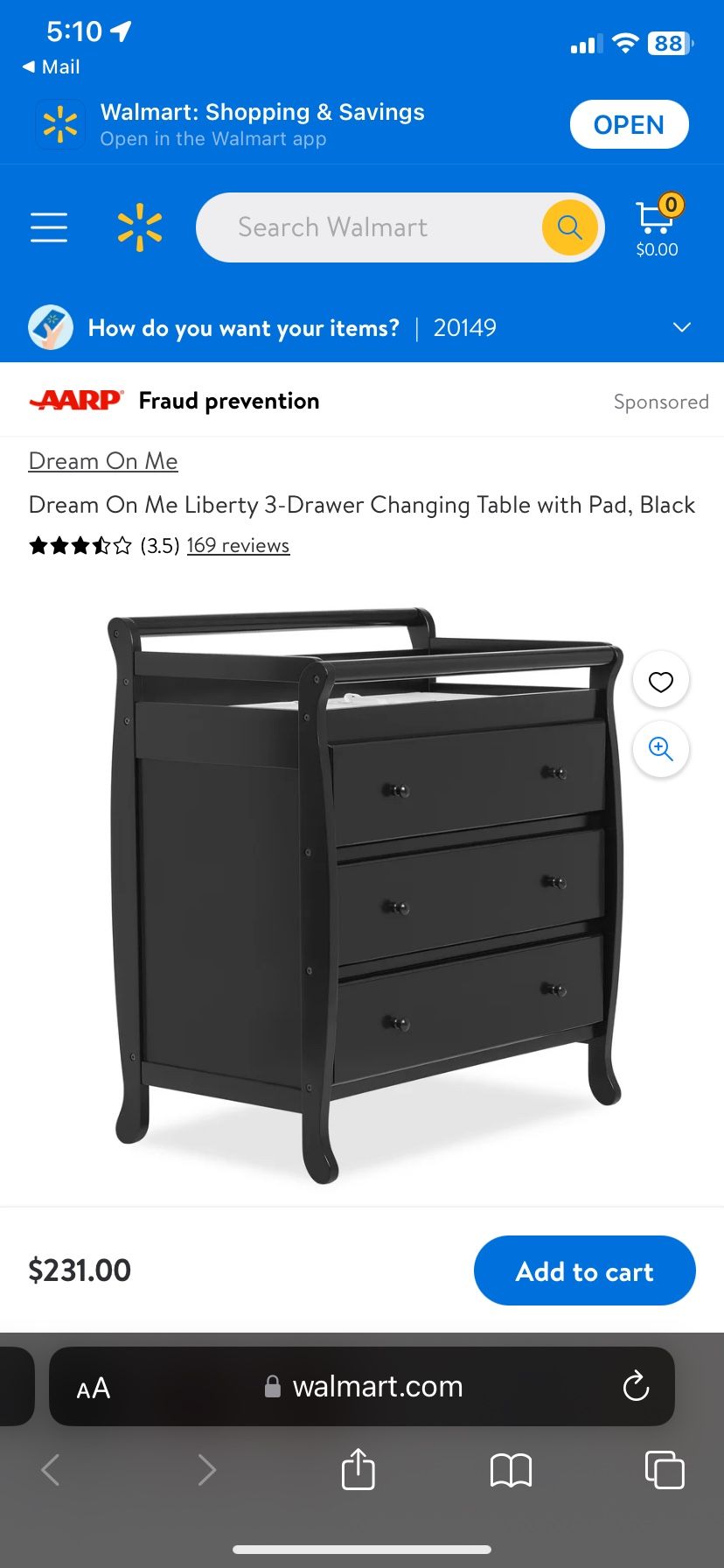Return to Mail via status bar link
Screen dimensions: 724x1568
pyautogui.click(x=50, y=66)
